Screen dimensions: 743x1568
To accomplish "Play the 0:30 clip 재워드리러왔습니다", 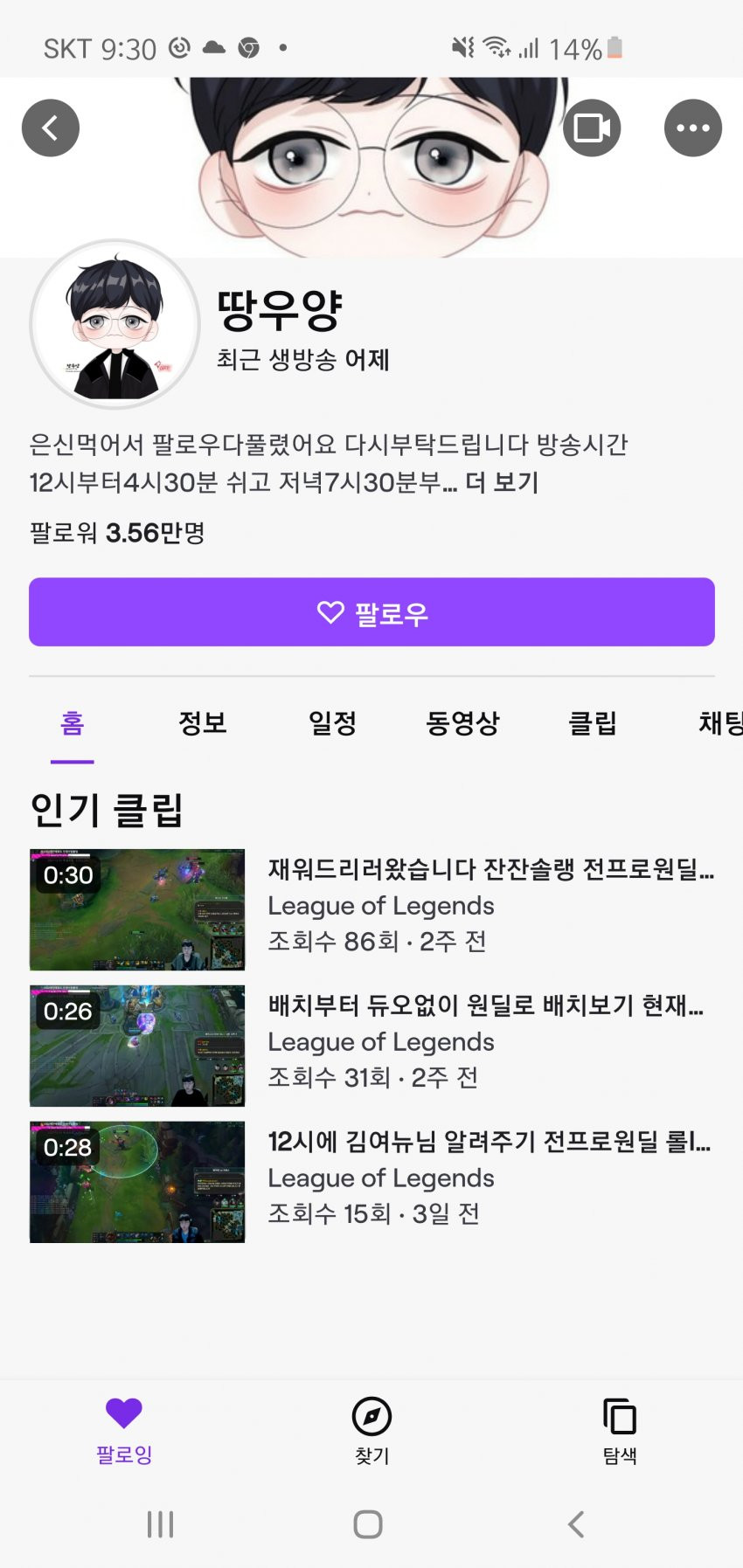I will 137,909.
